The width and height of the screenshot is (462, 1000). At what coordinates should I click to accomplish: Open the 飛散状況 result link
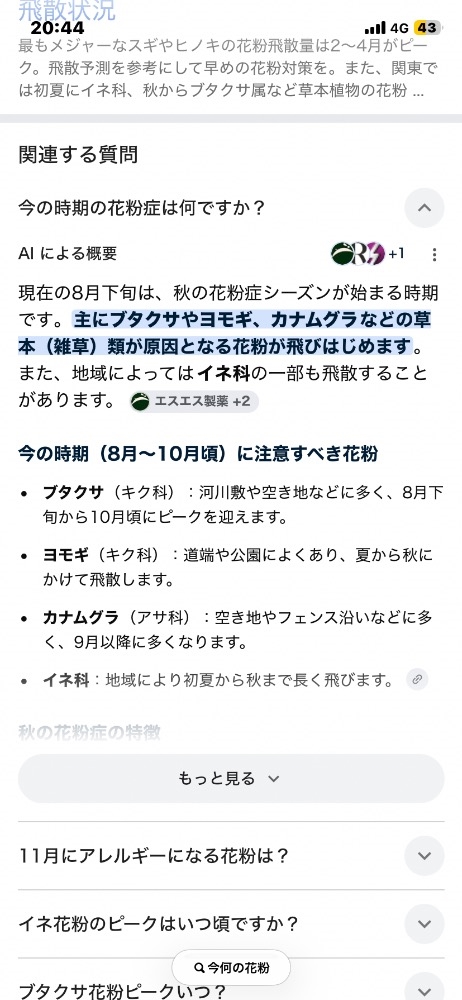(x=67, y=10)
